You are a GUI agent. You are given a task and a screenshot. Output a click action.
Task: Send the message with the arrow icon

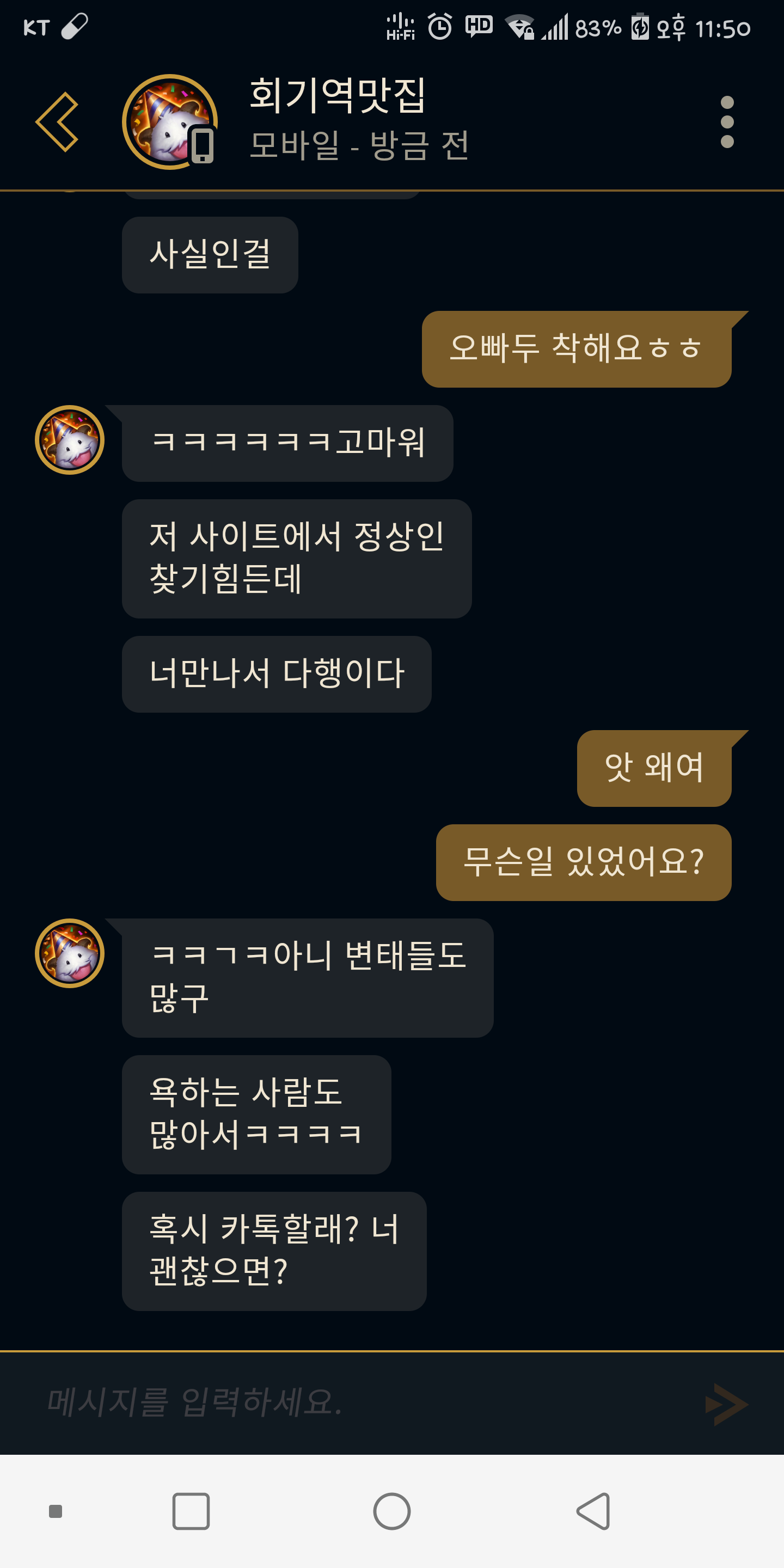pos(726,1404)
